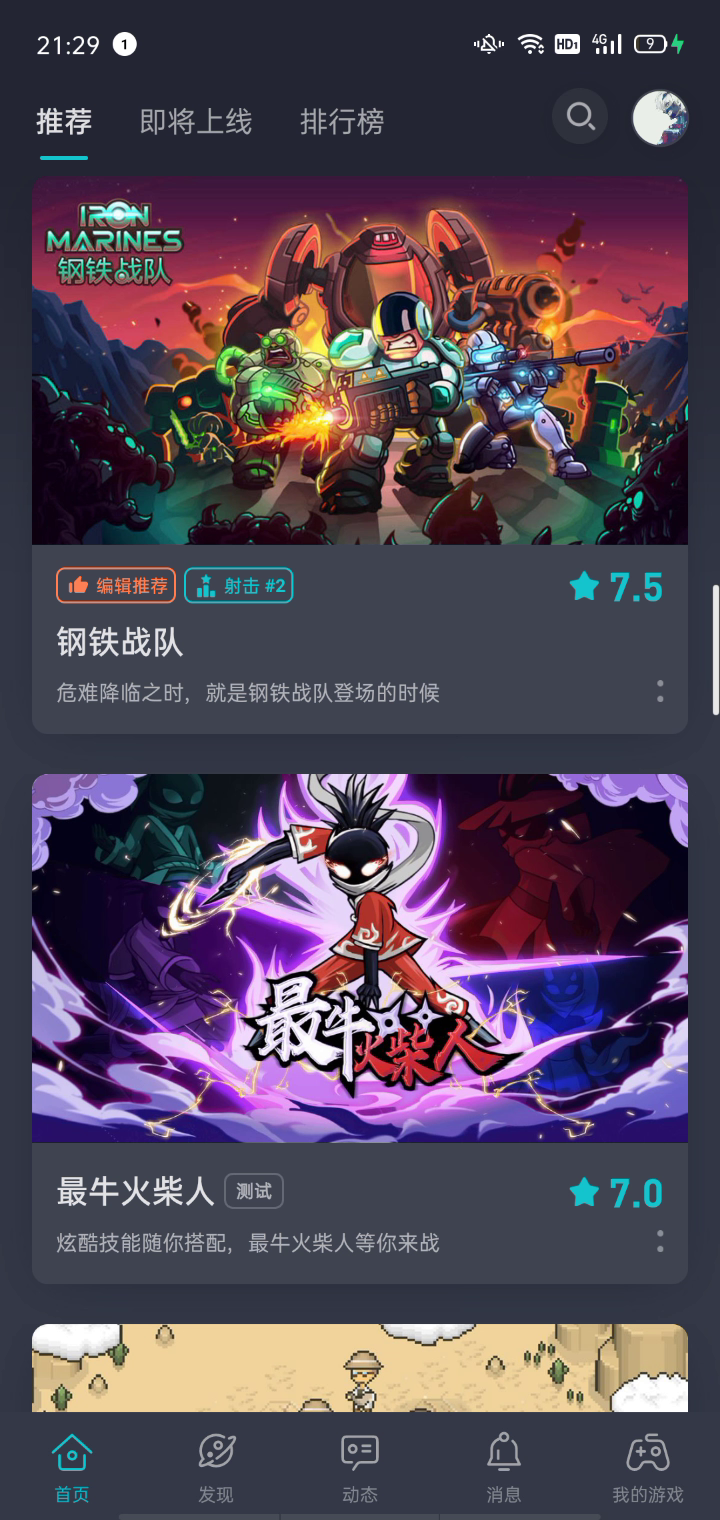
Task: Open more options for 最牛火柴人
Action: click(660, 1242)
